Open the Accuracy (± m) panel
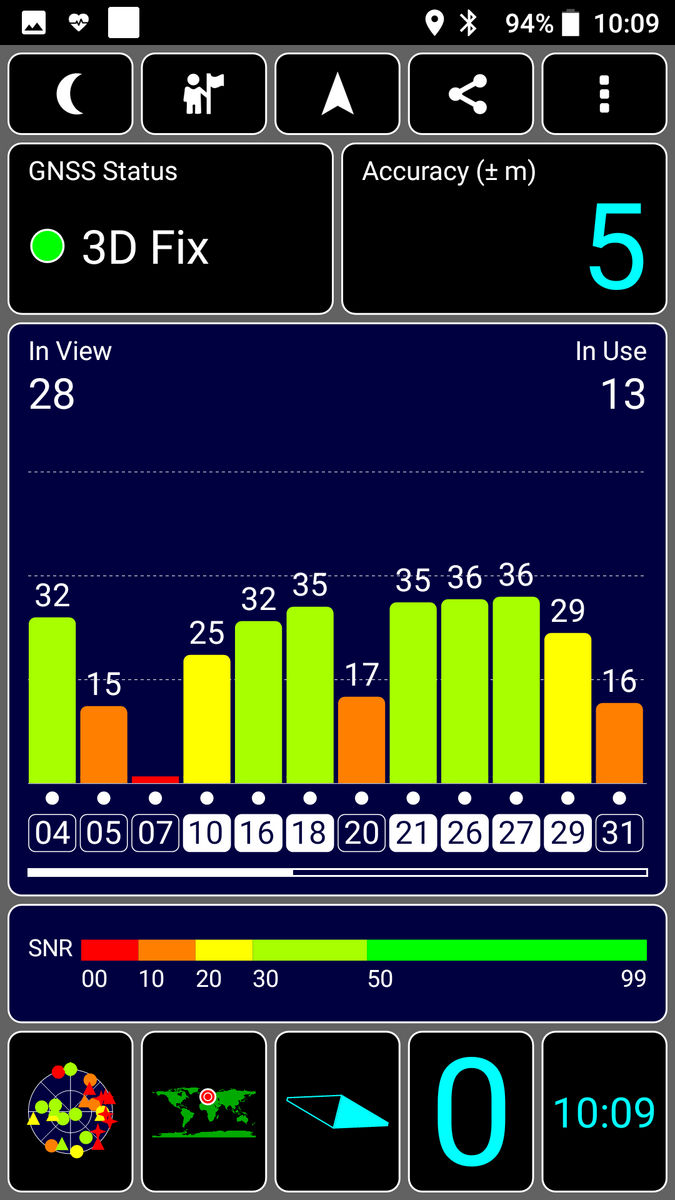This screenshot has height=1200, width=675. pos(504,229)
